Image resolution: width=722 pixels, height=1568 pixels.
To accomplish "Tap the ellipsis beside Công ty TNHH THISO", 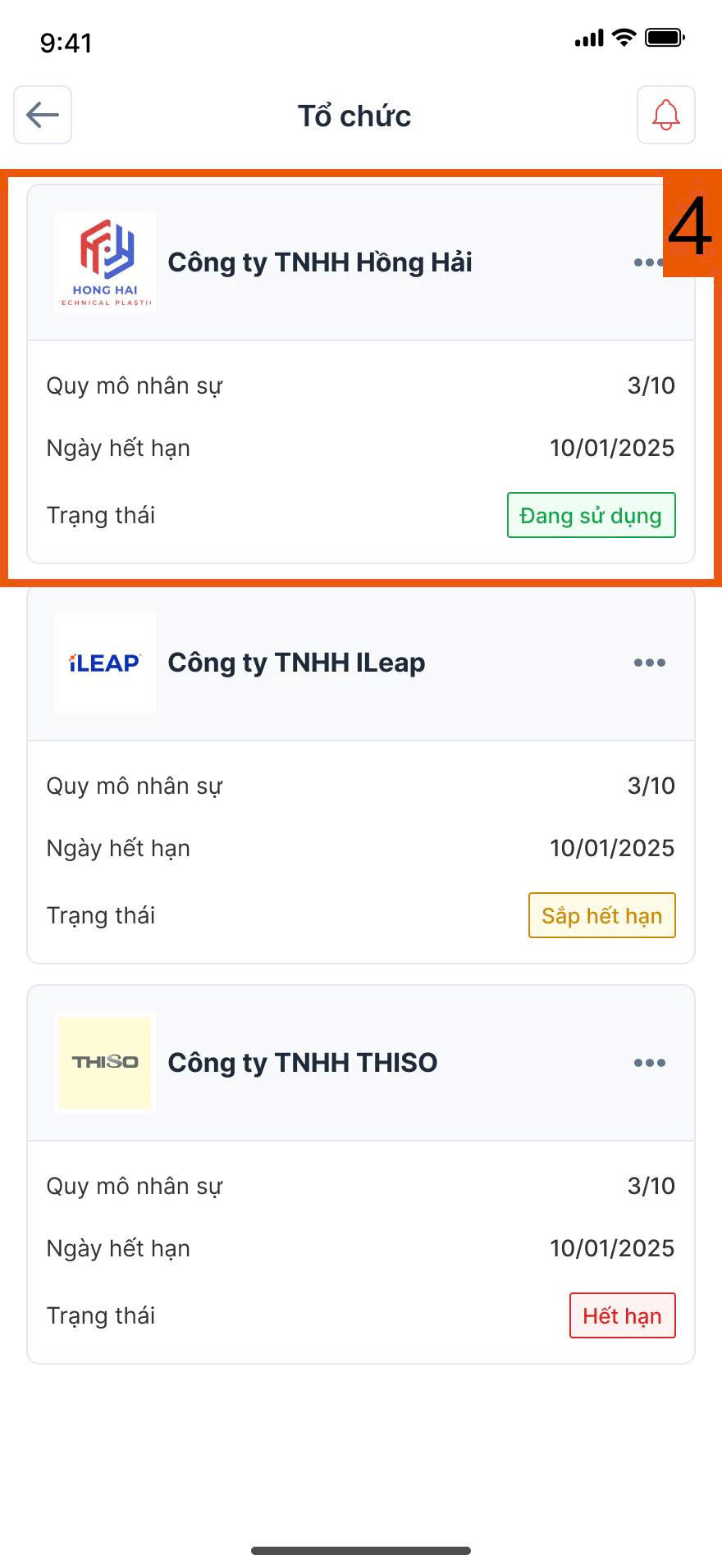I will (x=649, y=1063).
